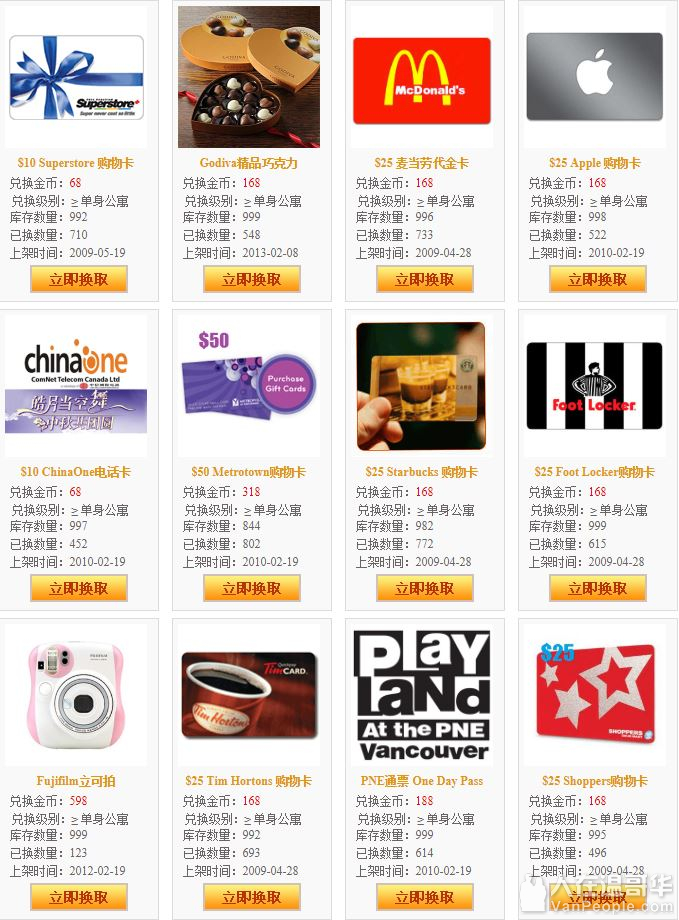Image resolution: width=679 pixels, height=920 pixels.
Task: Redeem the $25 Starbucks 购物卡
Action: click(424, 588)
